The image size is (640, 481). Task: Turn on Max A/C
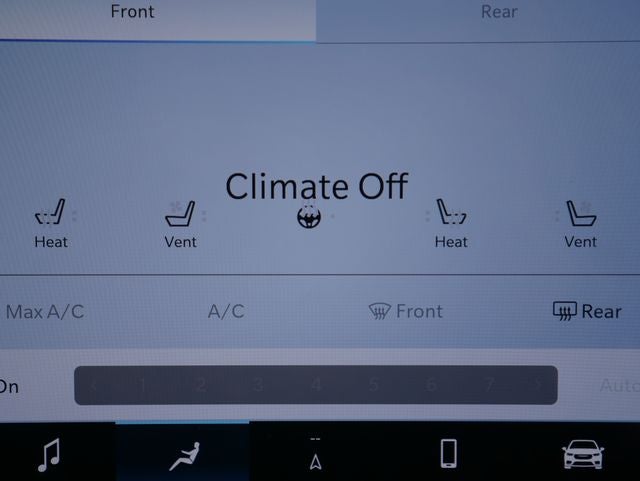coord(45,312)
